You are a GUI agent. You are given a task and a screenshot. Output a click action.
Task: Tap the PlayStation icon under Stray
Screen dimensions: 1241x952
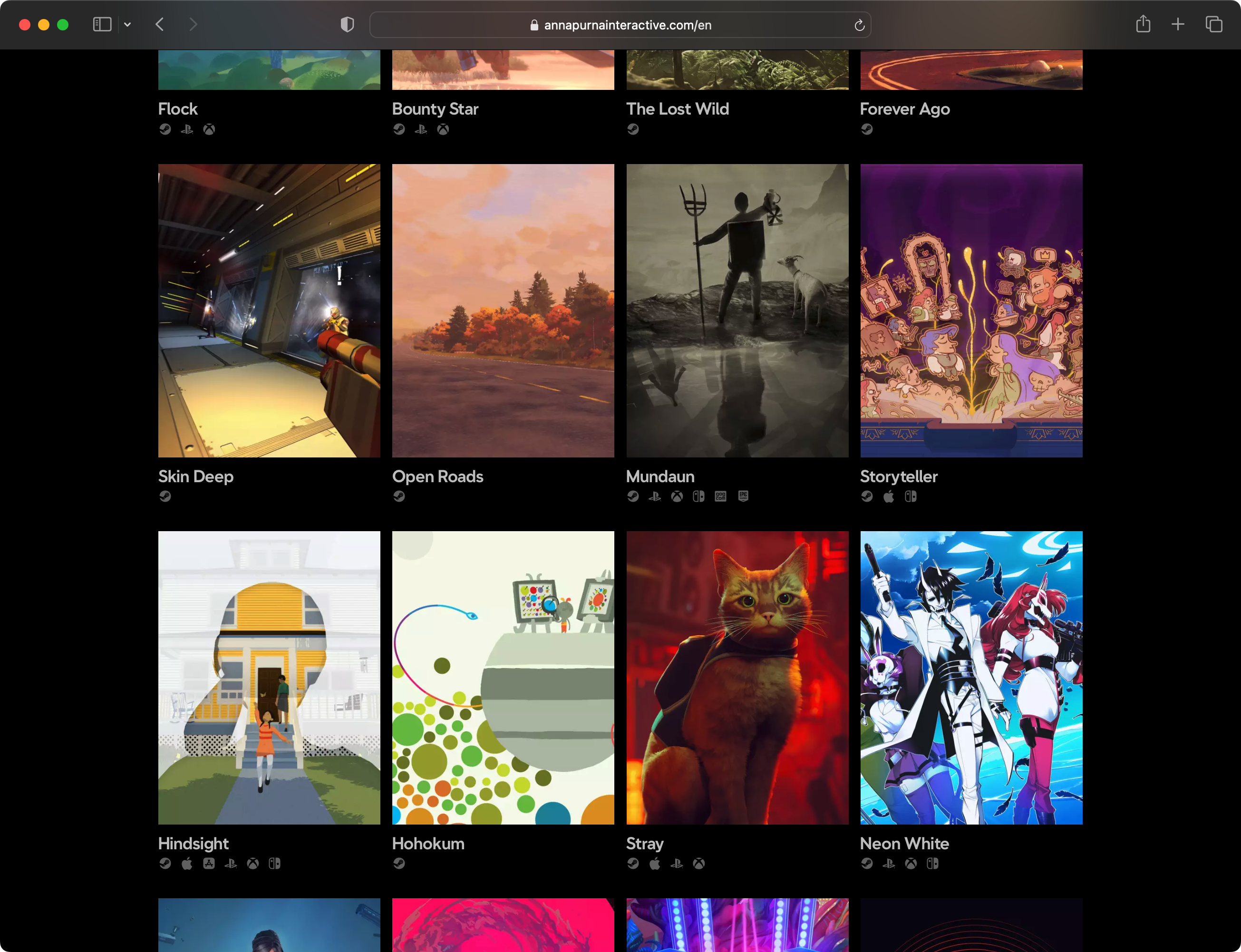click(x=677, y=864)
